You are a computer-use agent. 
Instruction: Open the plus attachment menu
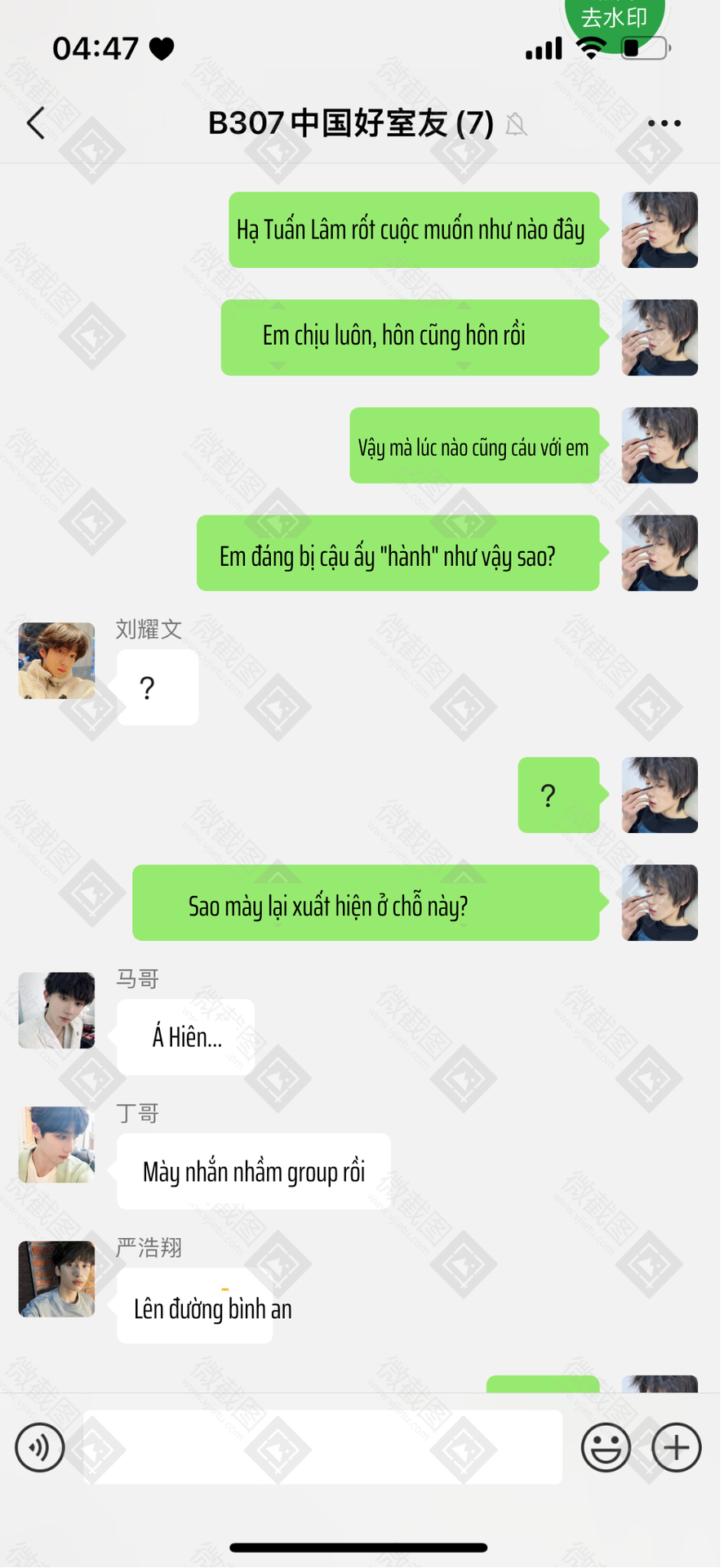[677, 1448]
